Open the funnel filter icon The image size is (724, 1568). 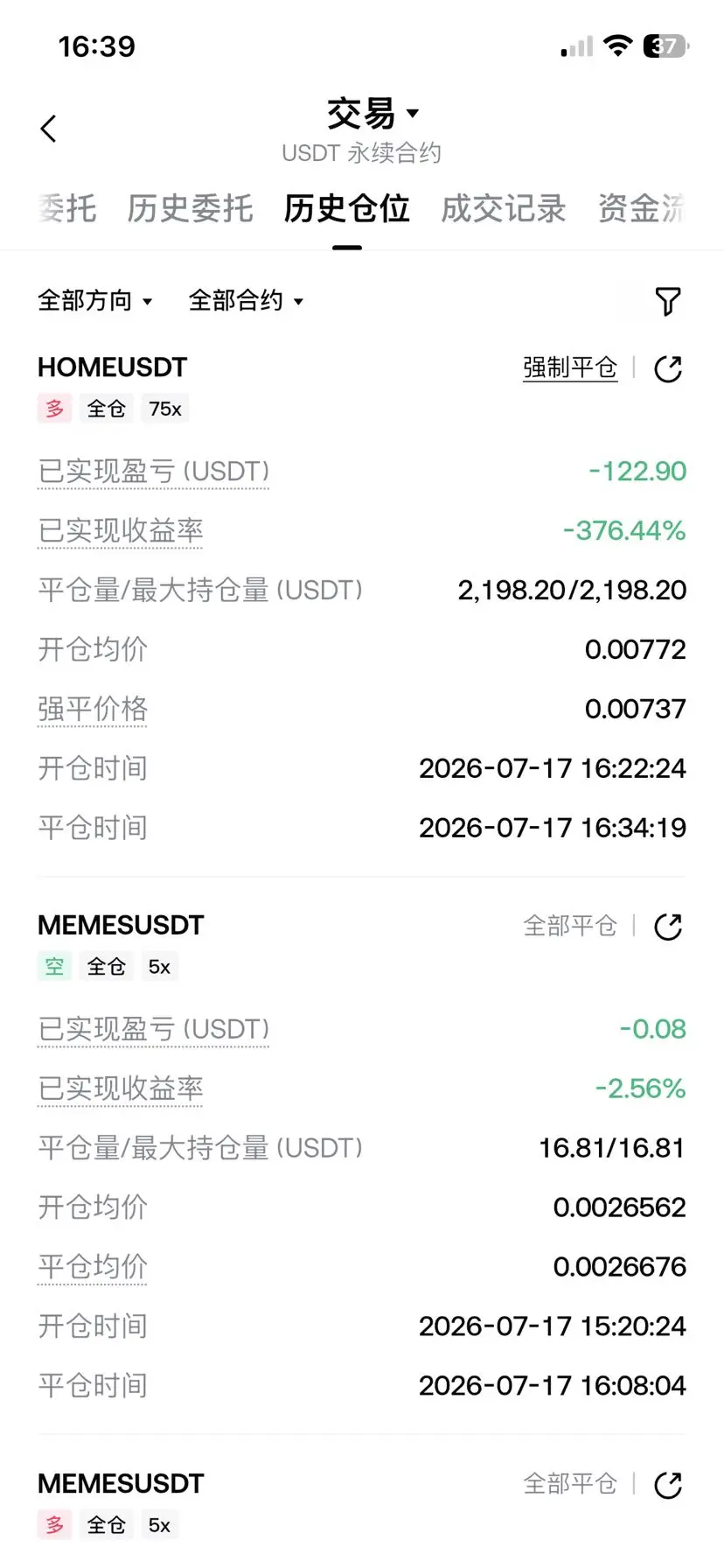coord(668,301)
